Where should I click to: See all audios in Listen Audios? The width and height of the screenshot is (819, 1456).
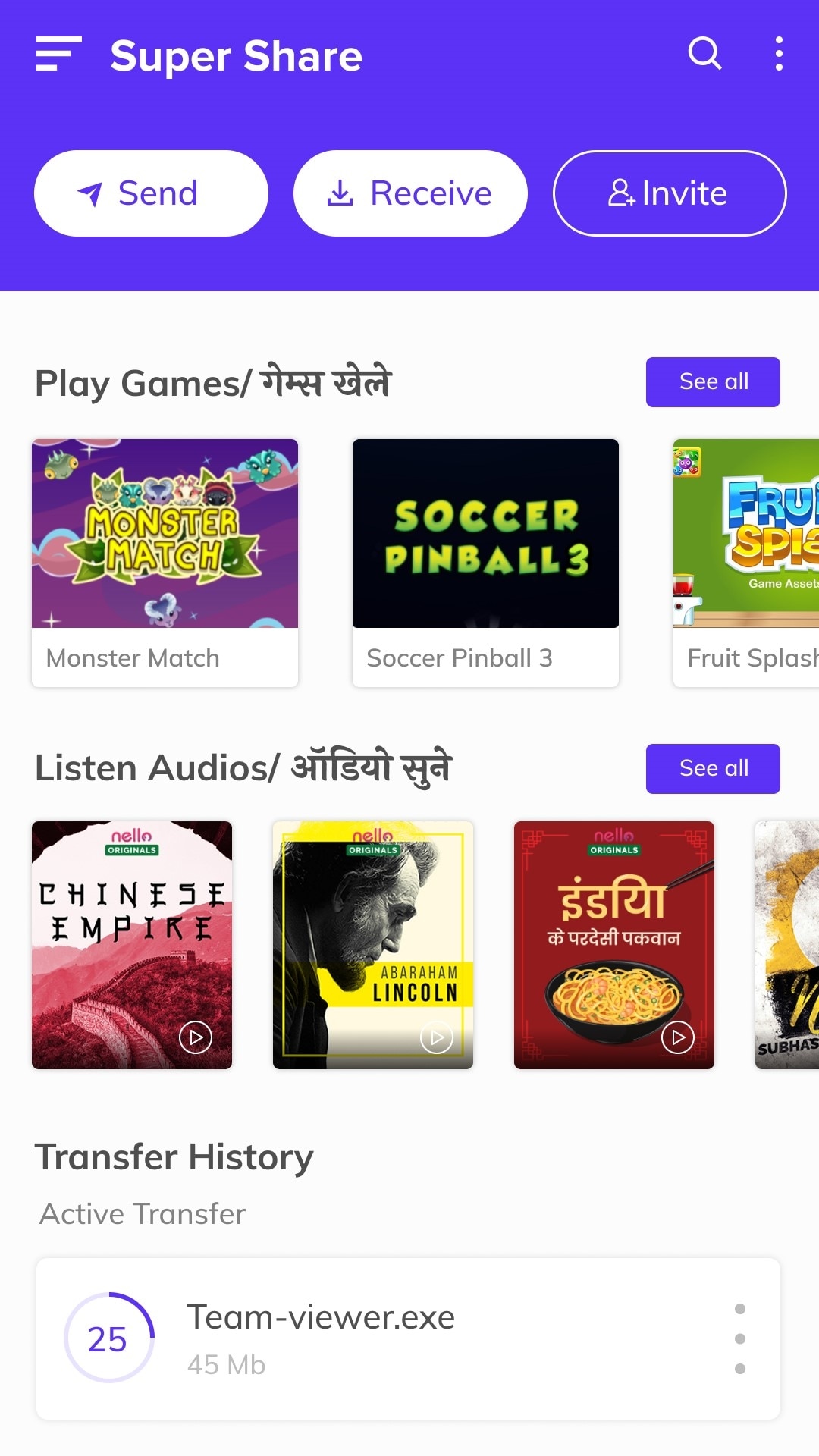[x=712, y=768]
